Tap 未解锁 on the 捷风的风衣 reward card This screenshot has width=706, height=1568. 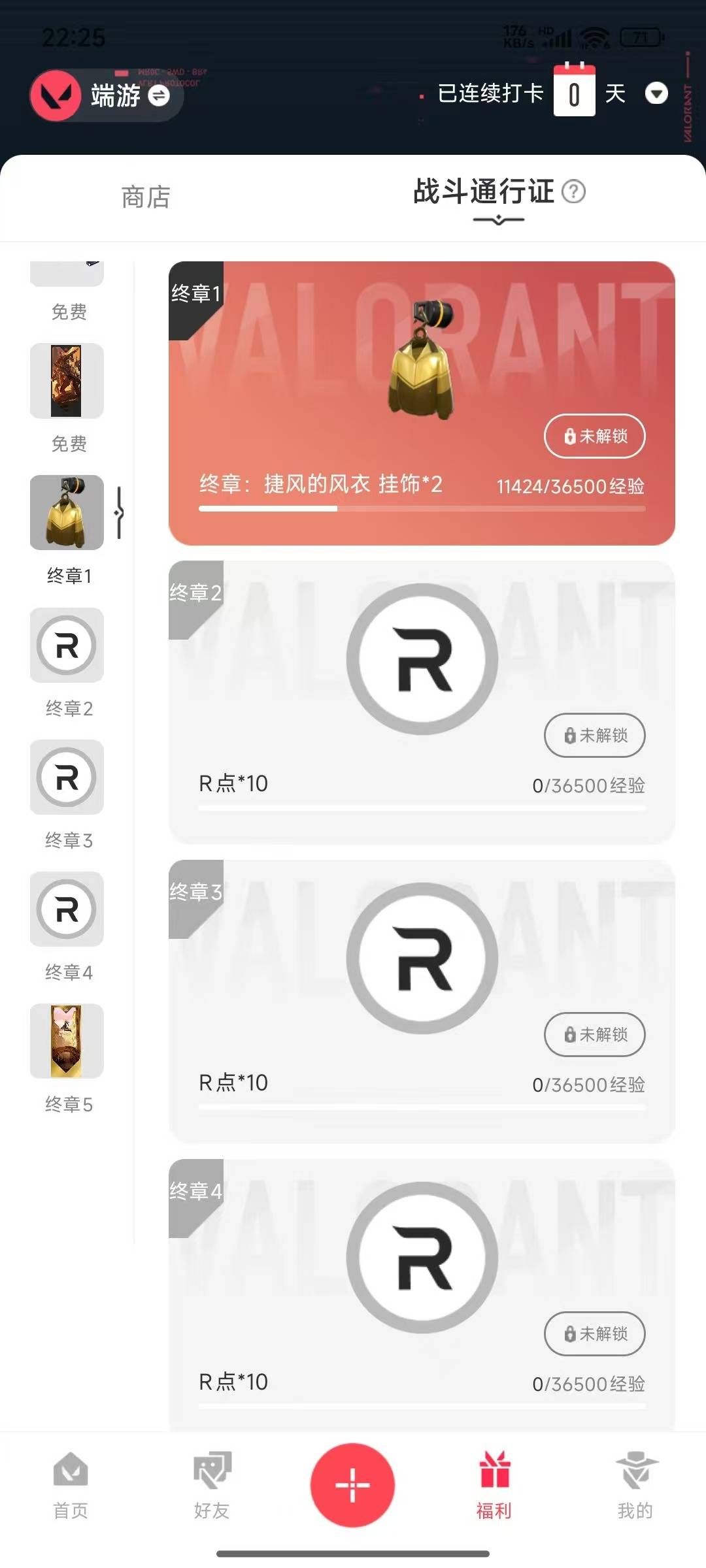point(594,436)
